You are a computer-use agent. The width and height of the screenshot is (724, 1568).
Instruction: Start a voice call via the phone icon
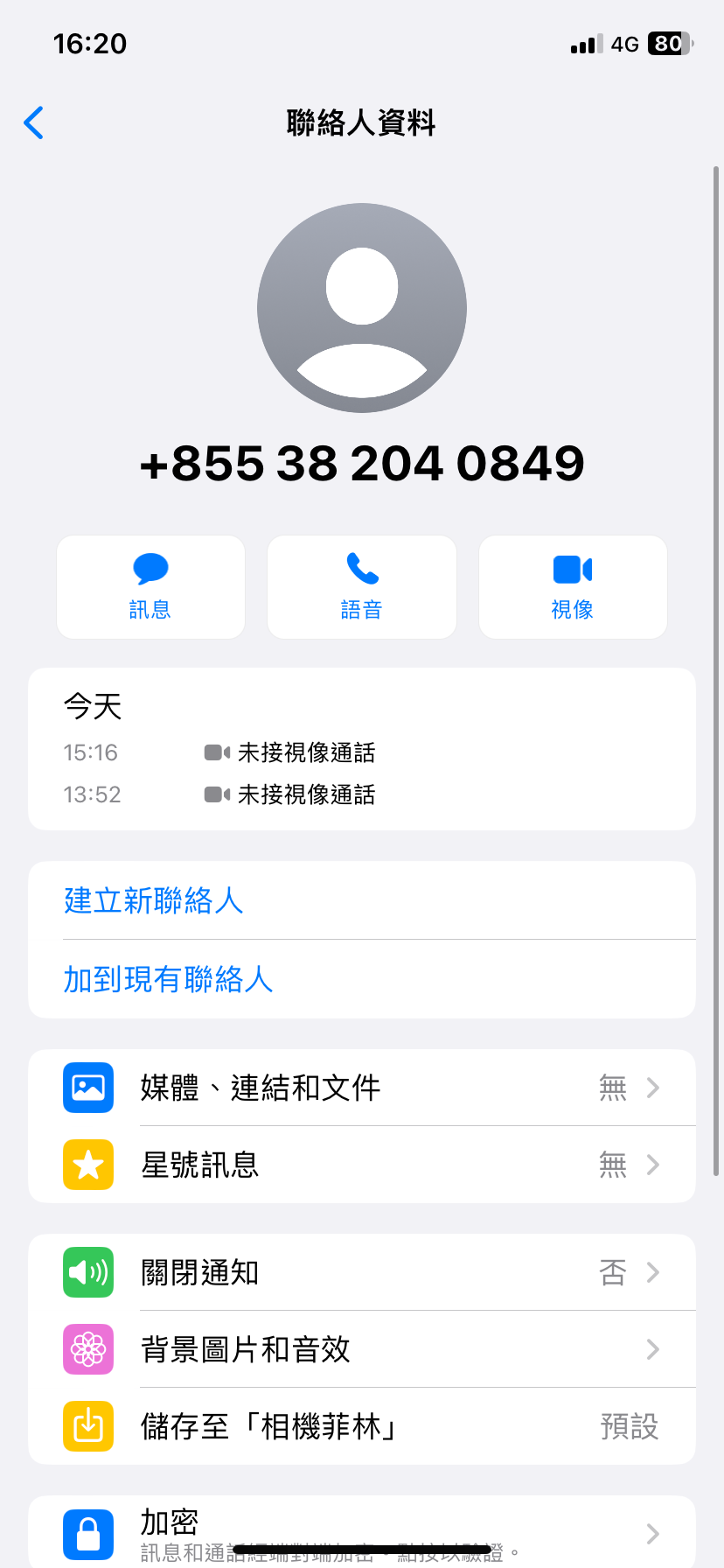point(361,569)
